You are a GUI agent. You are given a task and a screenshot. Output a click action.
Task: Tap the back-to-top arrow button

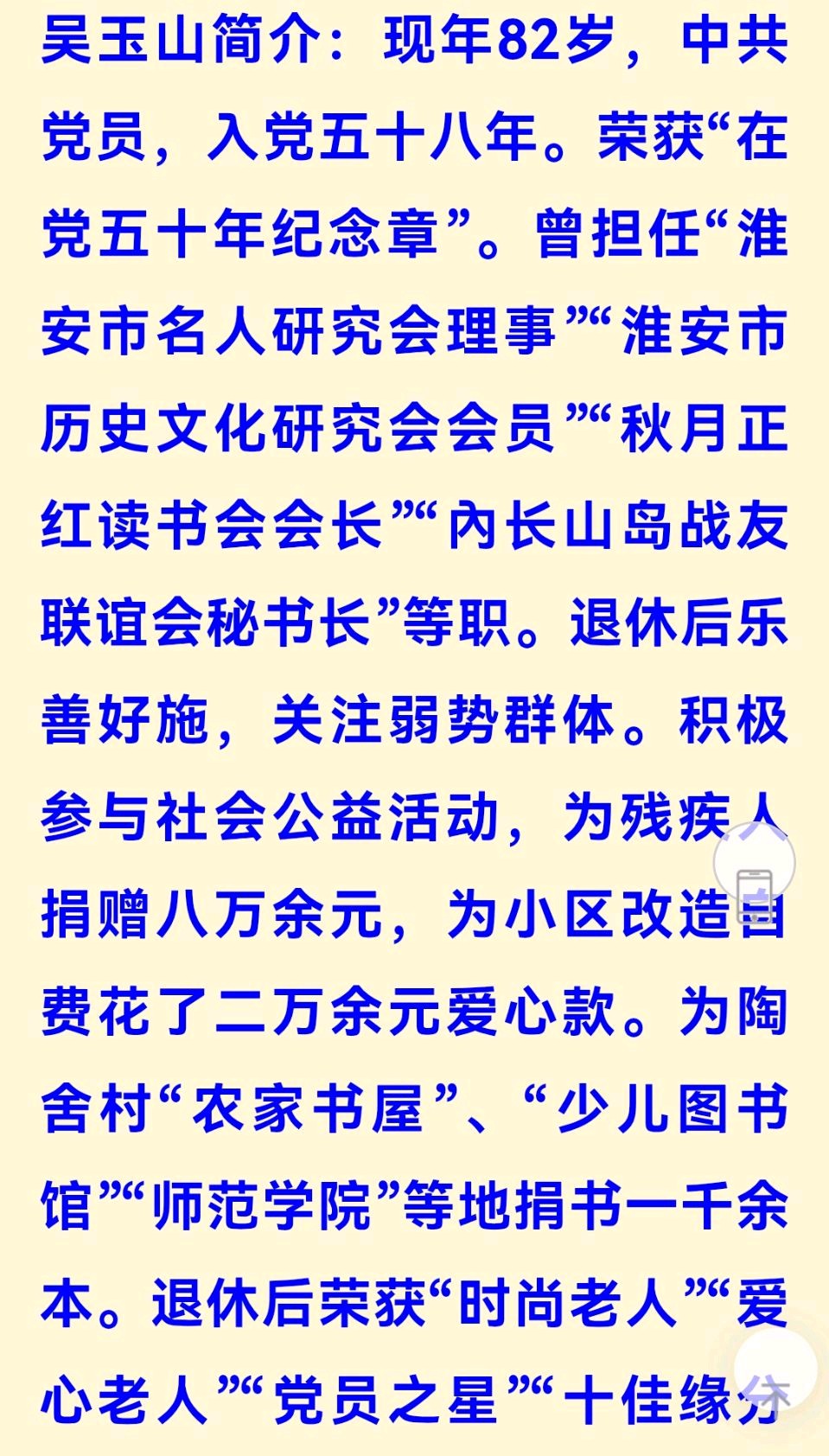775,1370
